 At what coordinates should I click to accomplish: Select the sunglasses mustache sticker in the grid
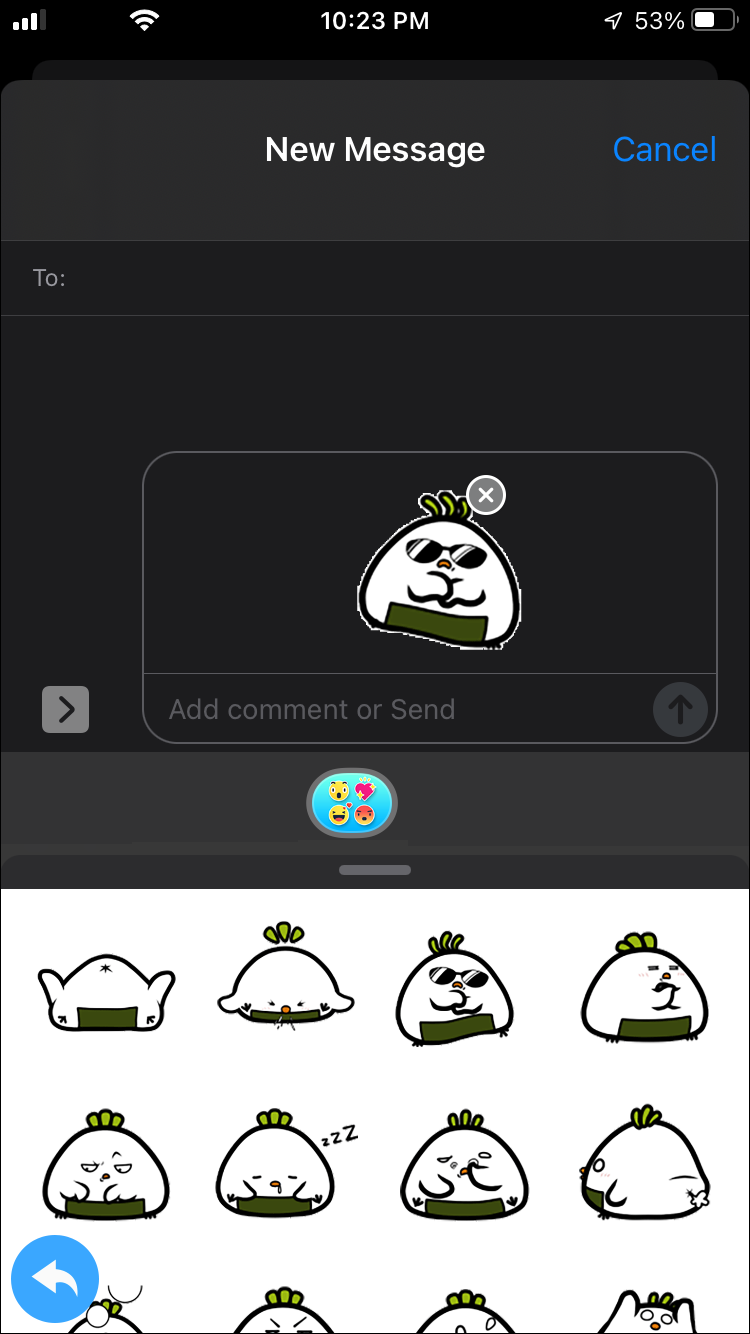point(454,990)
